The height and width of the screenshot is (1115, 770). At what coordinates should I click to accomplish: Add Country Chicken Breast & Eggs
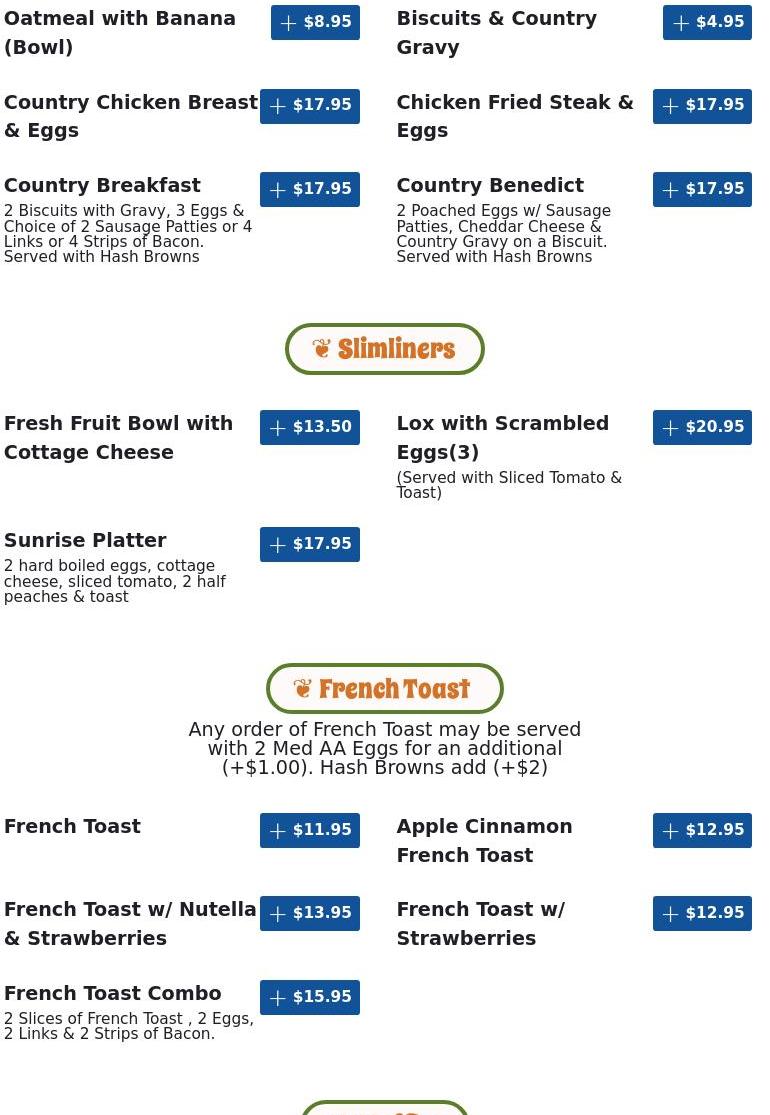(310, 106)
